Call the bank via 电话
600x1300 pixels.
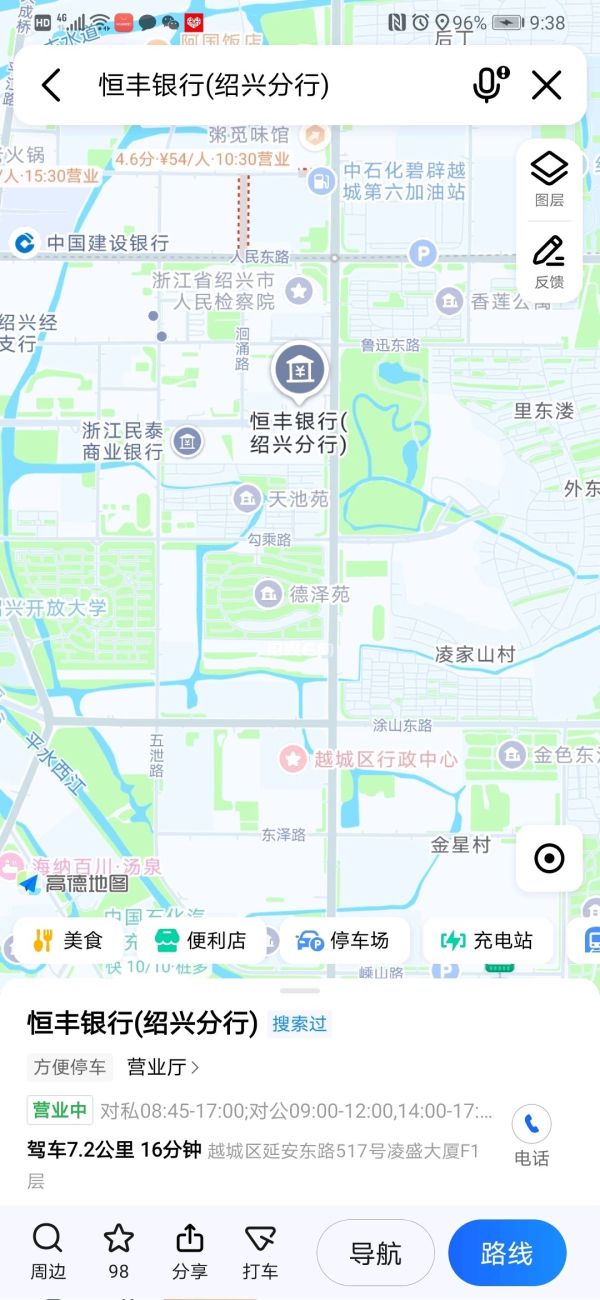tap(531, 1136)
